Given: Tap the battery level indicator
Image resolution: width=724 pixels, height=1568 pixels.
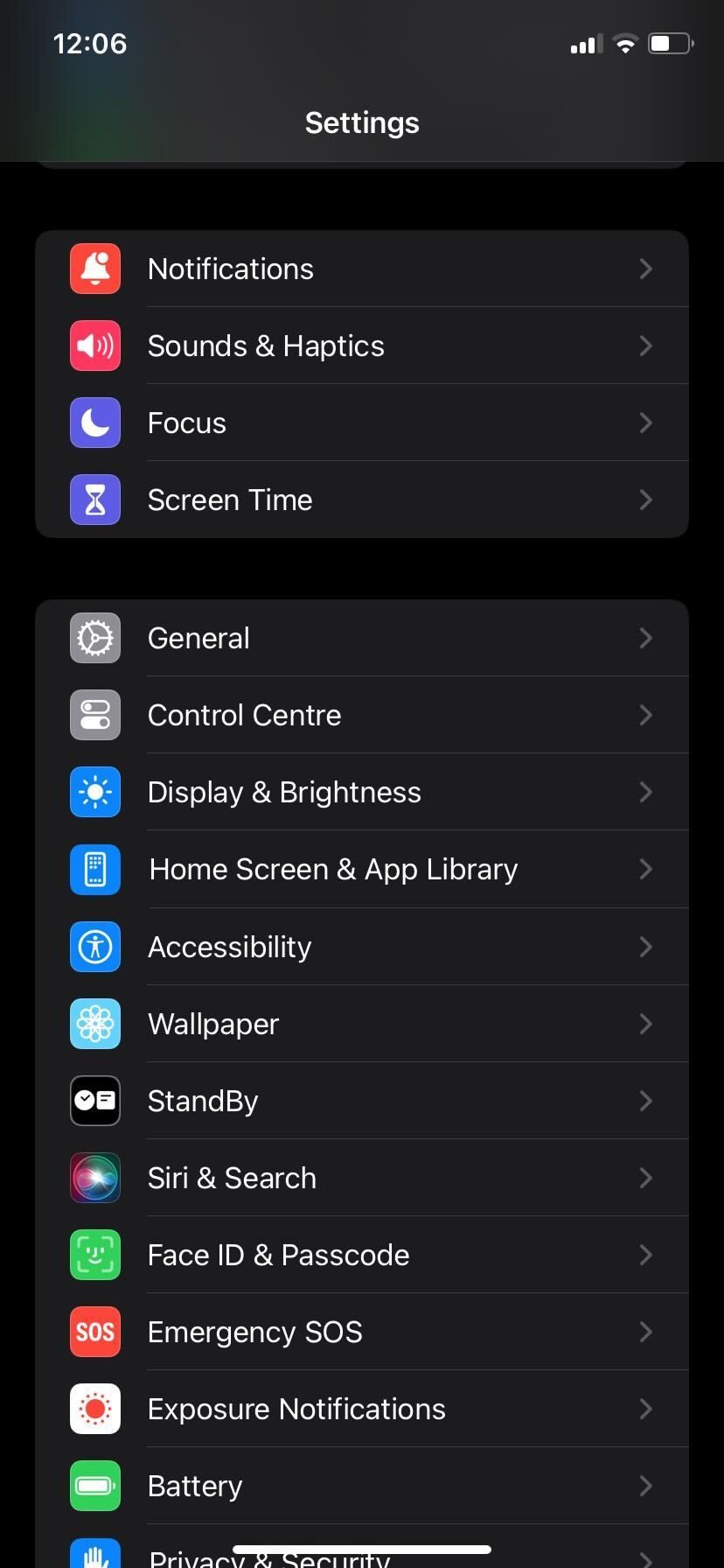Looking at the screenshot, I should (x=670, y=43).
